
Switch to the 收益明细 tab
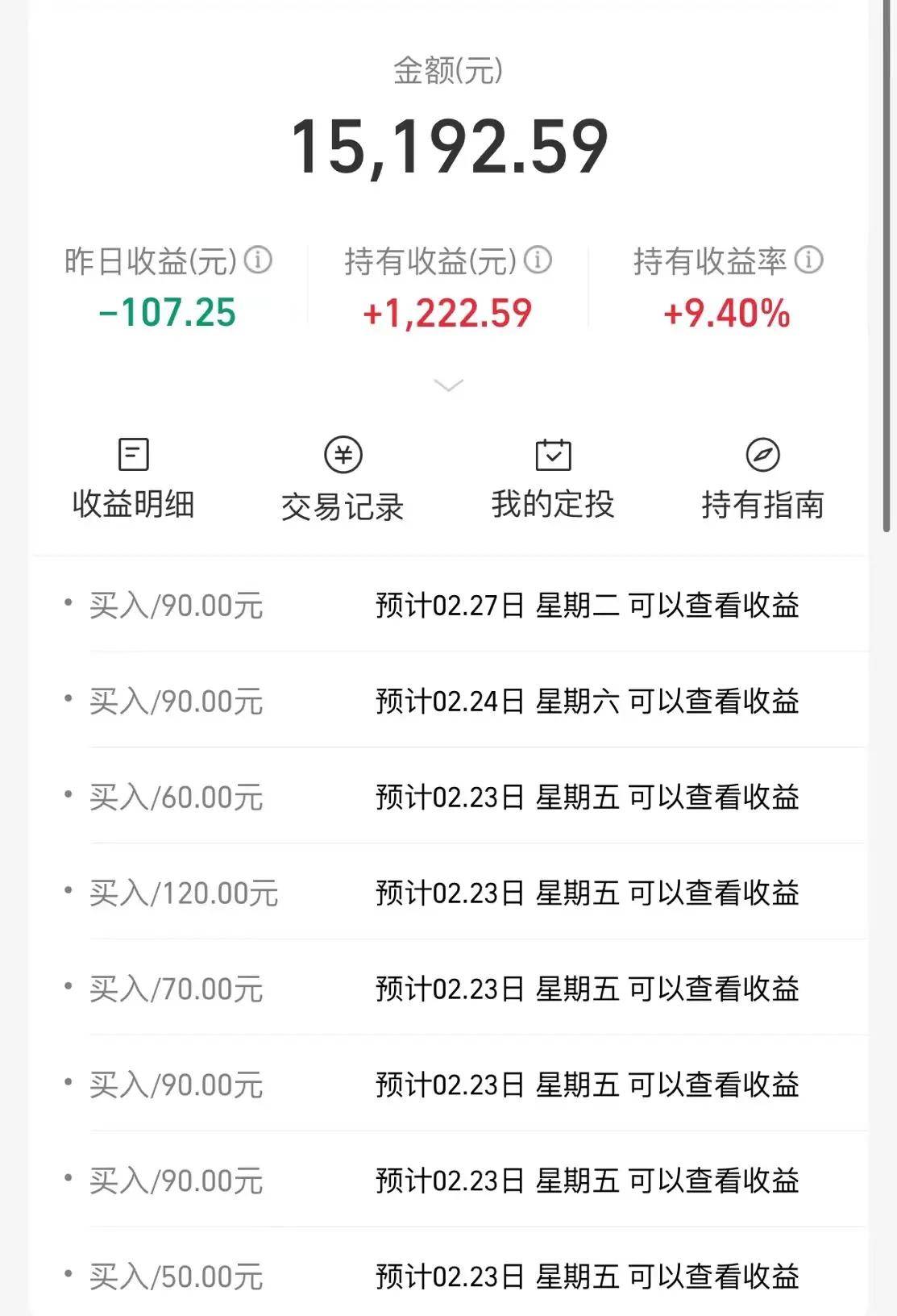pyautogui.click(x=134, y=506)
